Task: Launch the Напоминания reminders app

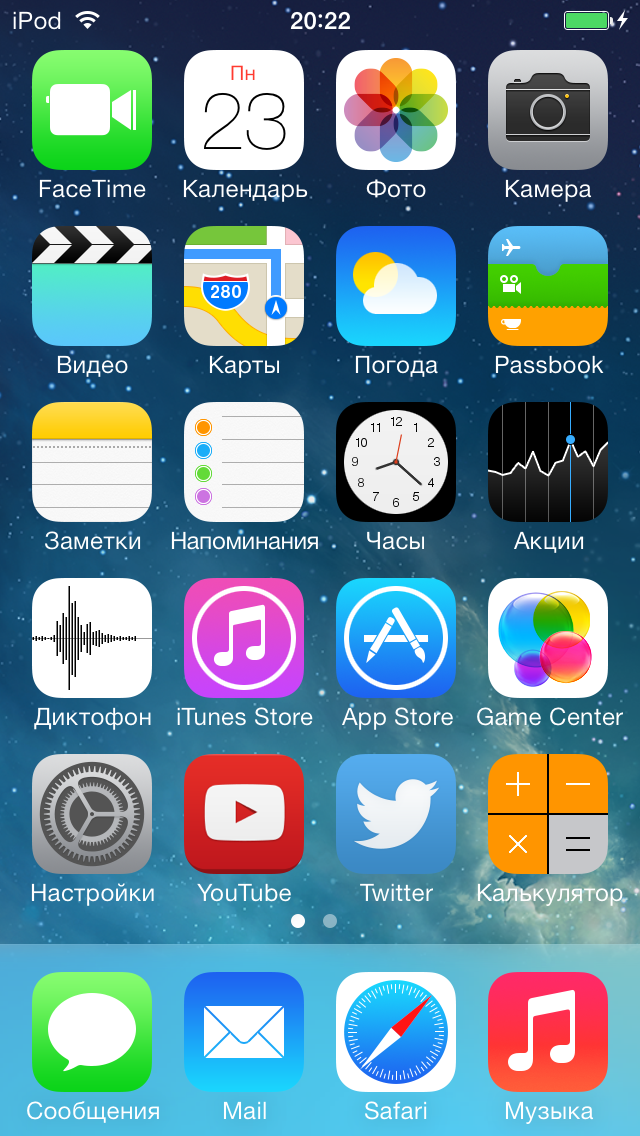Action: (x=244, y=462)
